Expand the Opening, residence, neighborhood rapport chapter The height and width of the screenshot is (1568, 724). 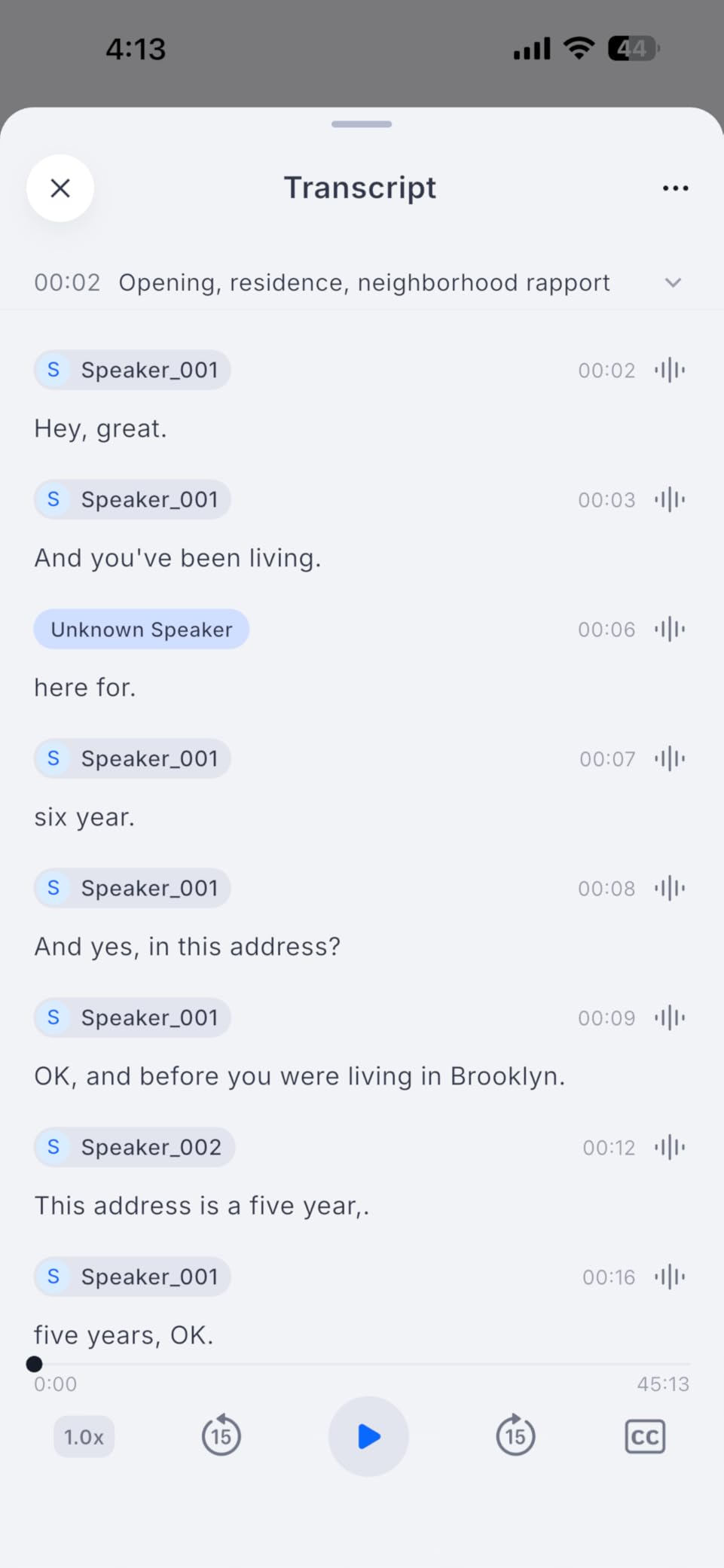coord(673,283)
